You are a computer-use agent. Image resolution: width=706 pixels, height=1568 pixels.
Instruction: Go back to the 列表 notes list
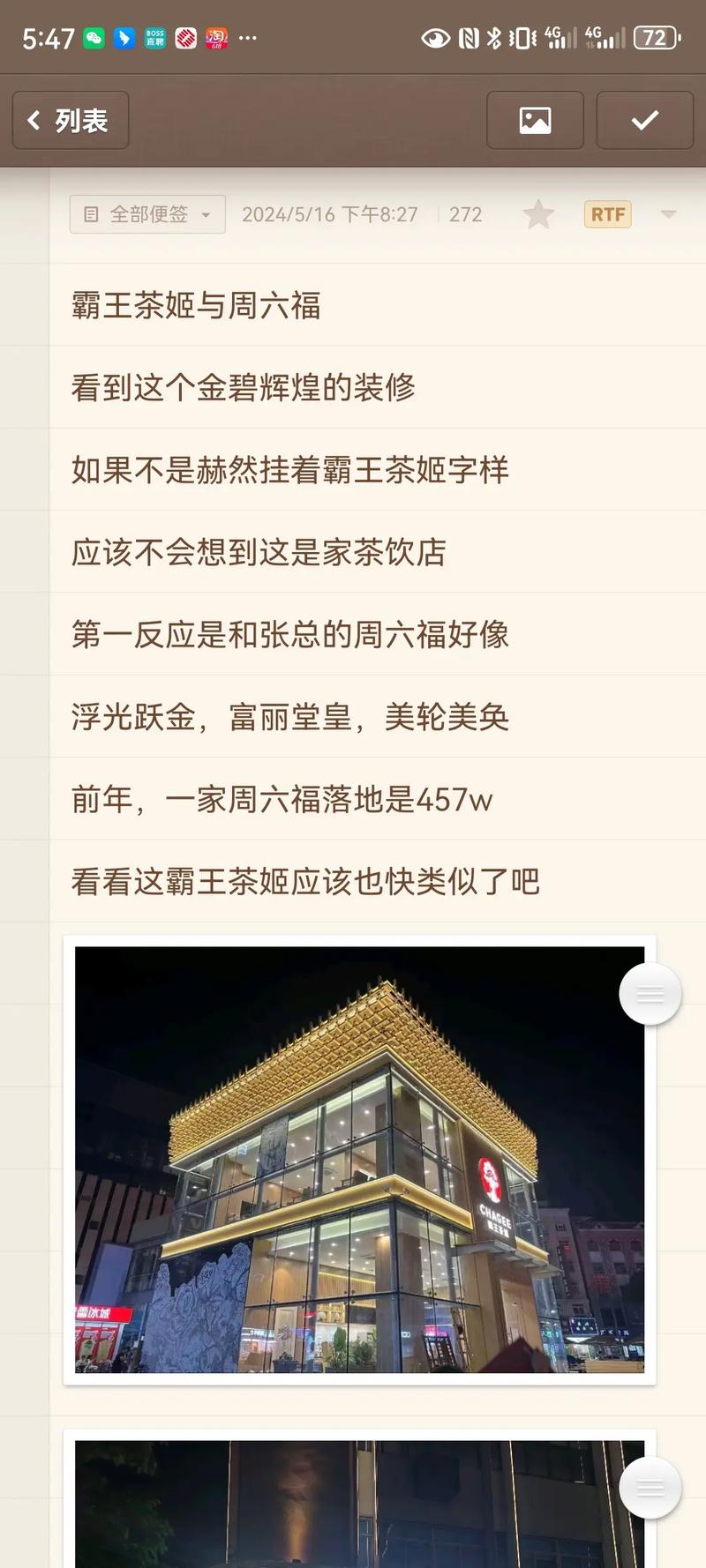(x=71, y=120)
